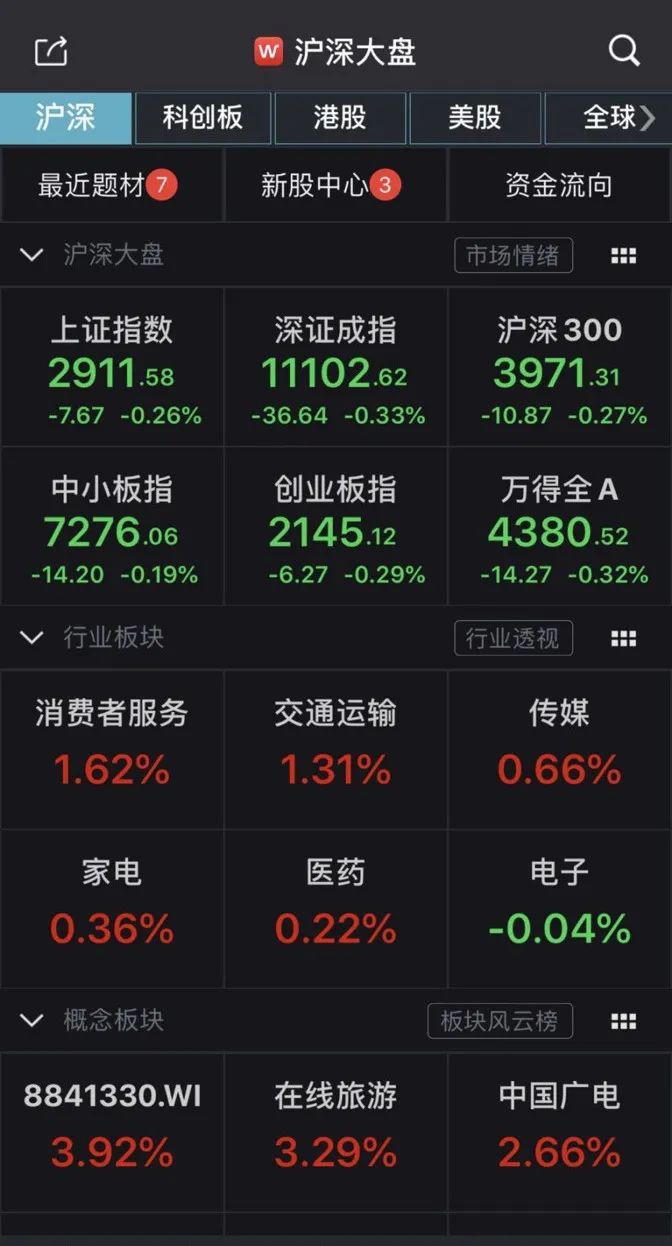Go to 新股中心
The height and width of the screenshot is (1246, 672).
pos(331,185)
